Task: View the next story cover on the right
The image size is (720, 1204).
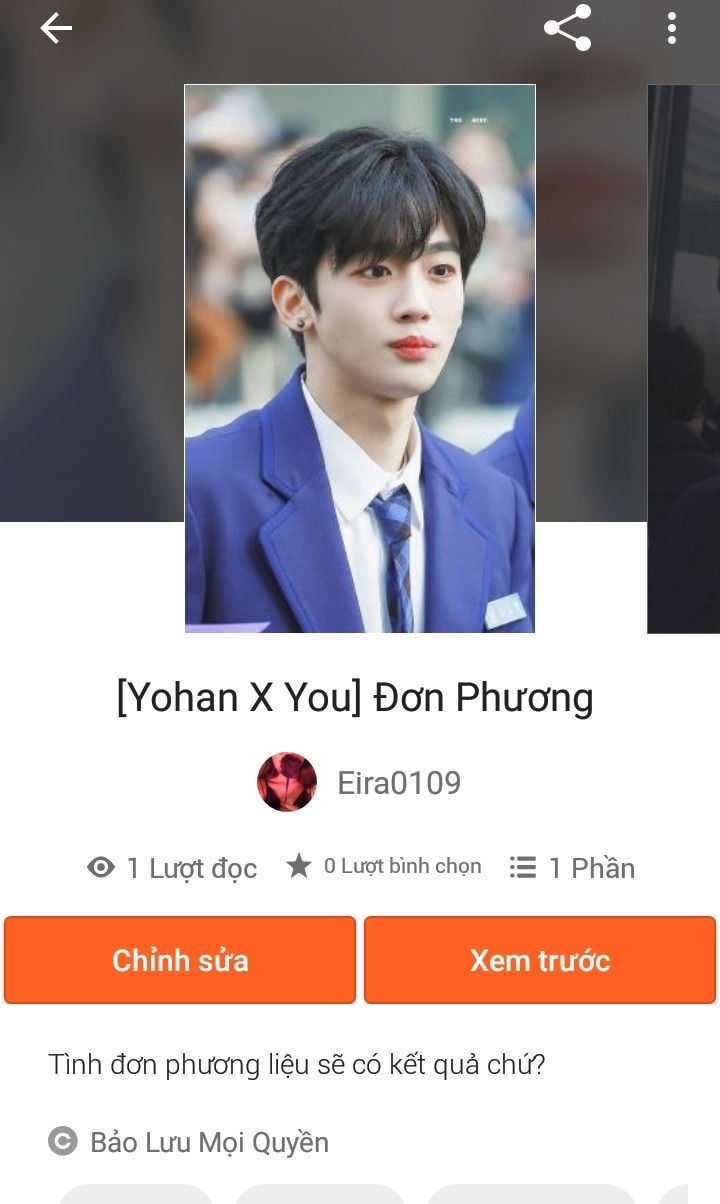Action: tap(684, 358)
